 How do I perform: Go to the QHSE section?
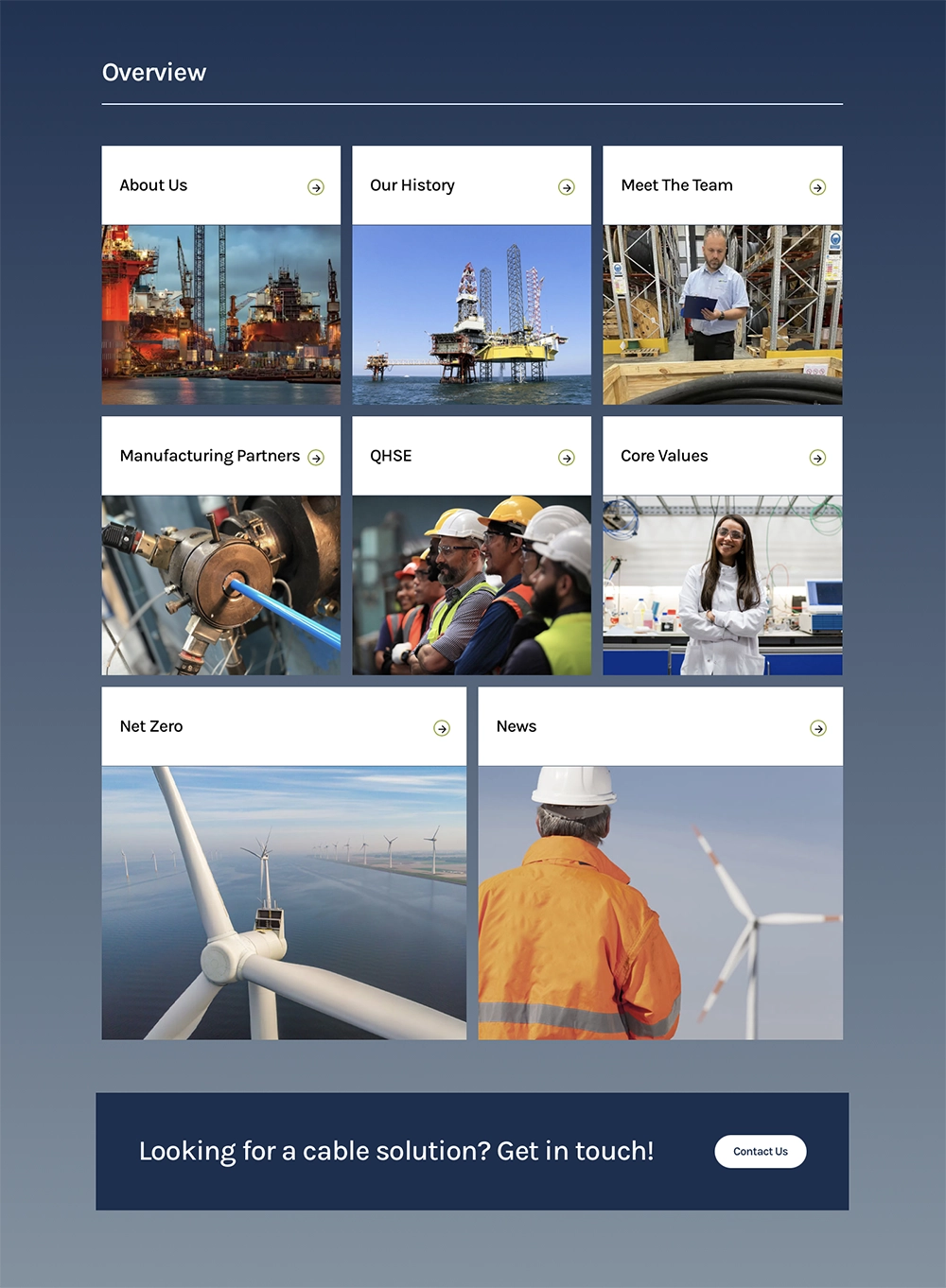471,457
